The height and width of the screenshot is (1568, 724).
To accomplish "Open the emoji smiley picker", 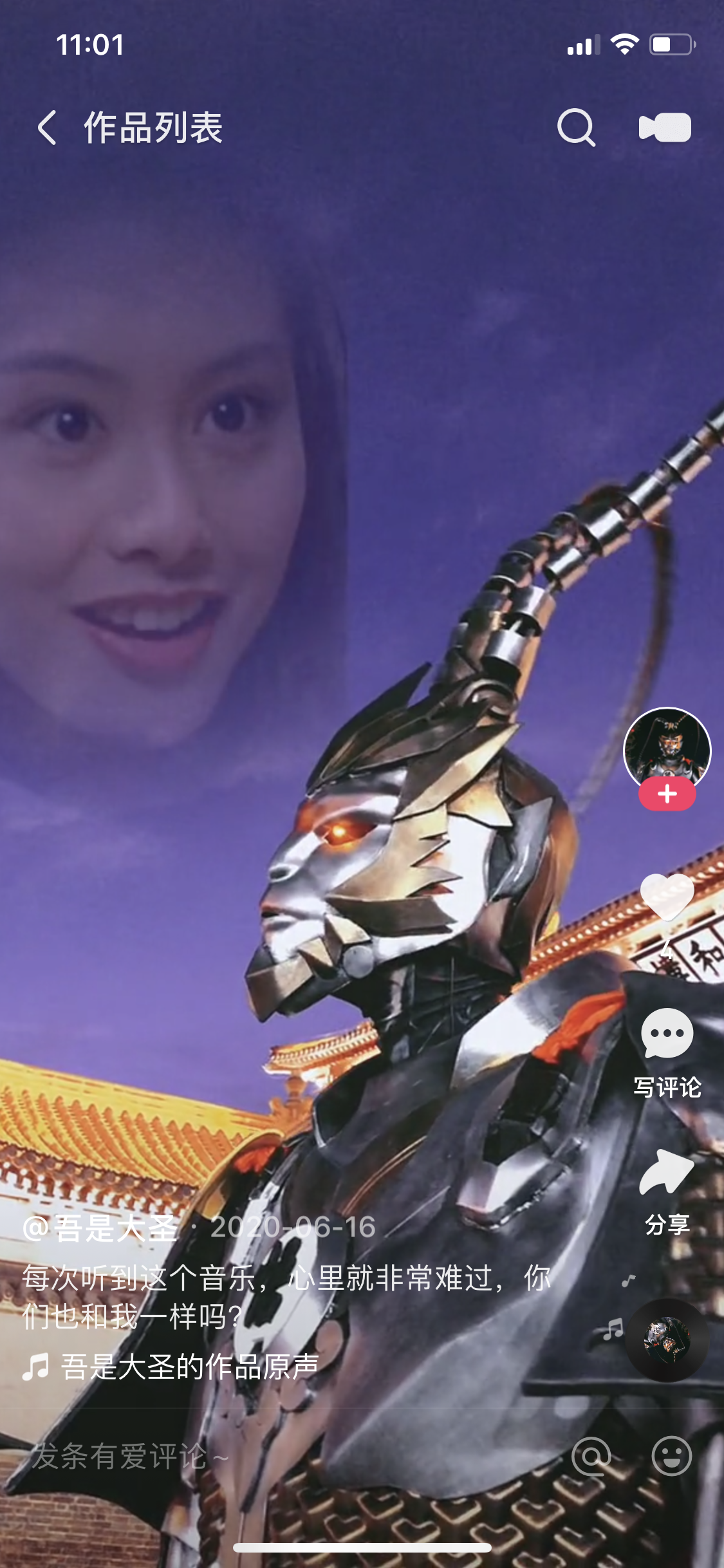I will click(671, 1457).
